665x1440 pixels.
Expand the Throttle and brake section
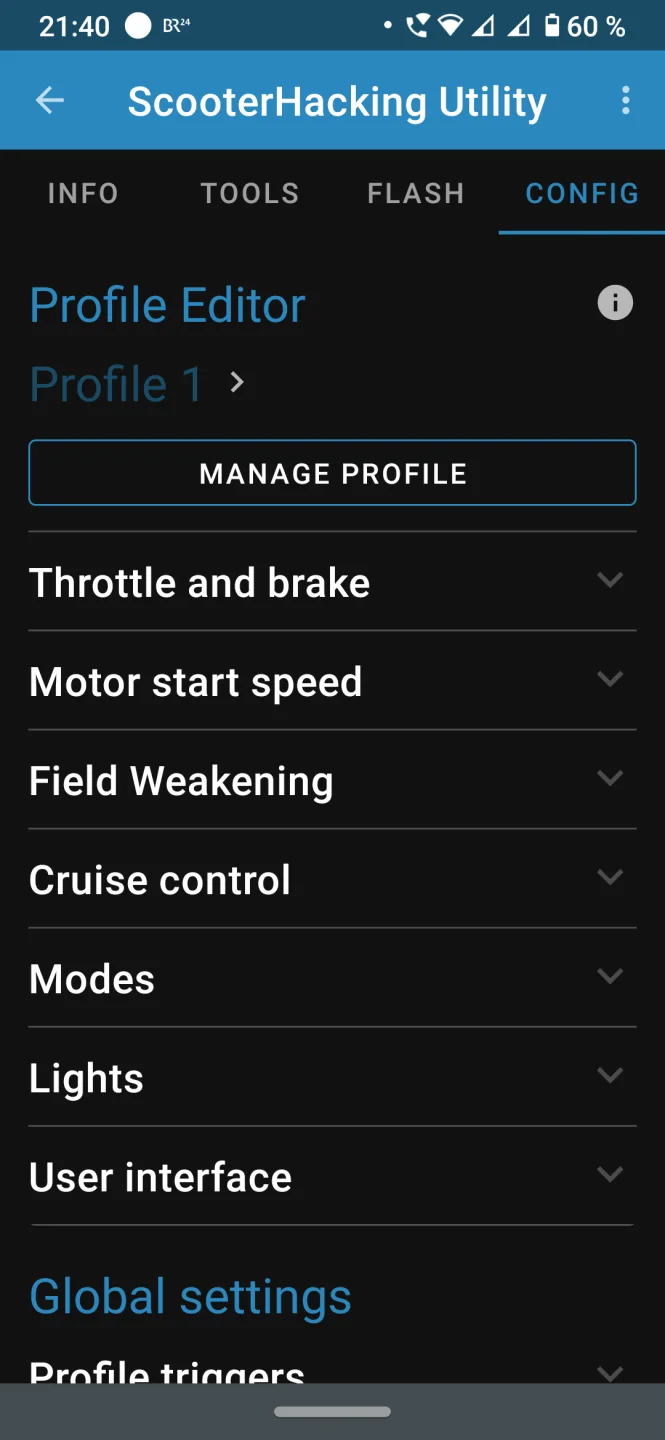(x=332, y=582)
